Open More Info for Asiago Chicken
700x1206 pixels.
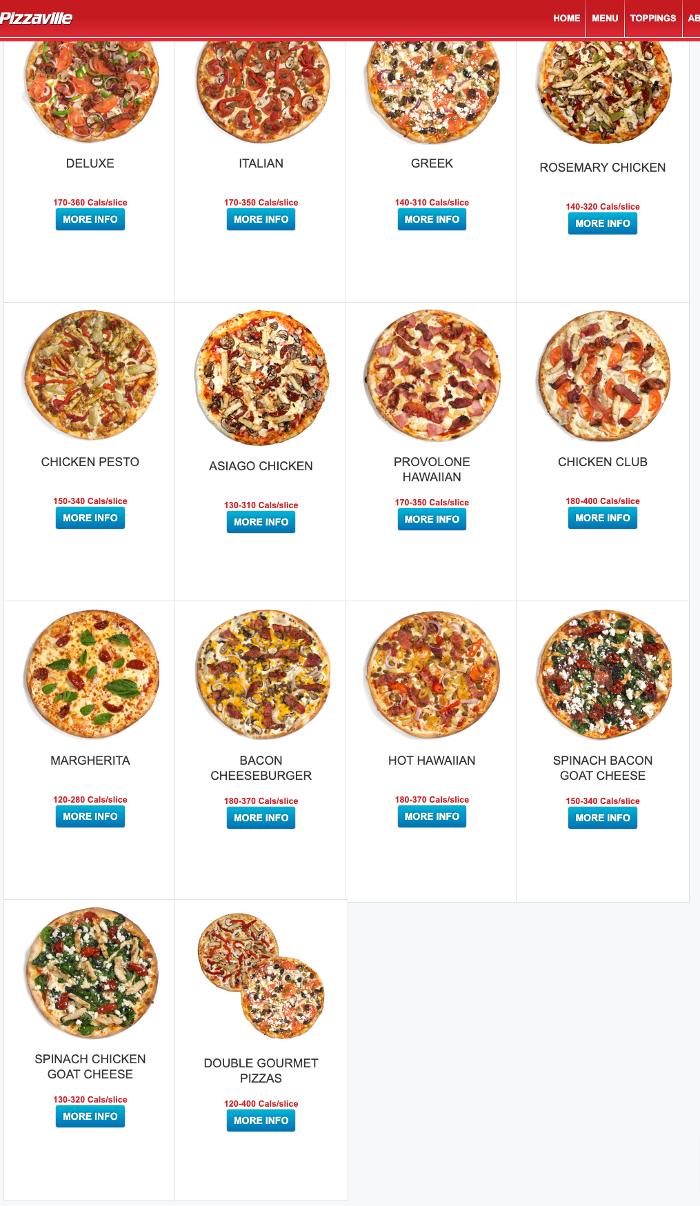(261, 522)
